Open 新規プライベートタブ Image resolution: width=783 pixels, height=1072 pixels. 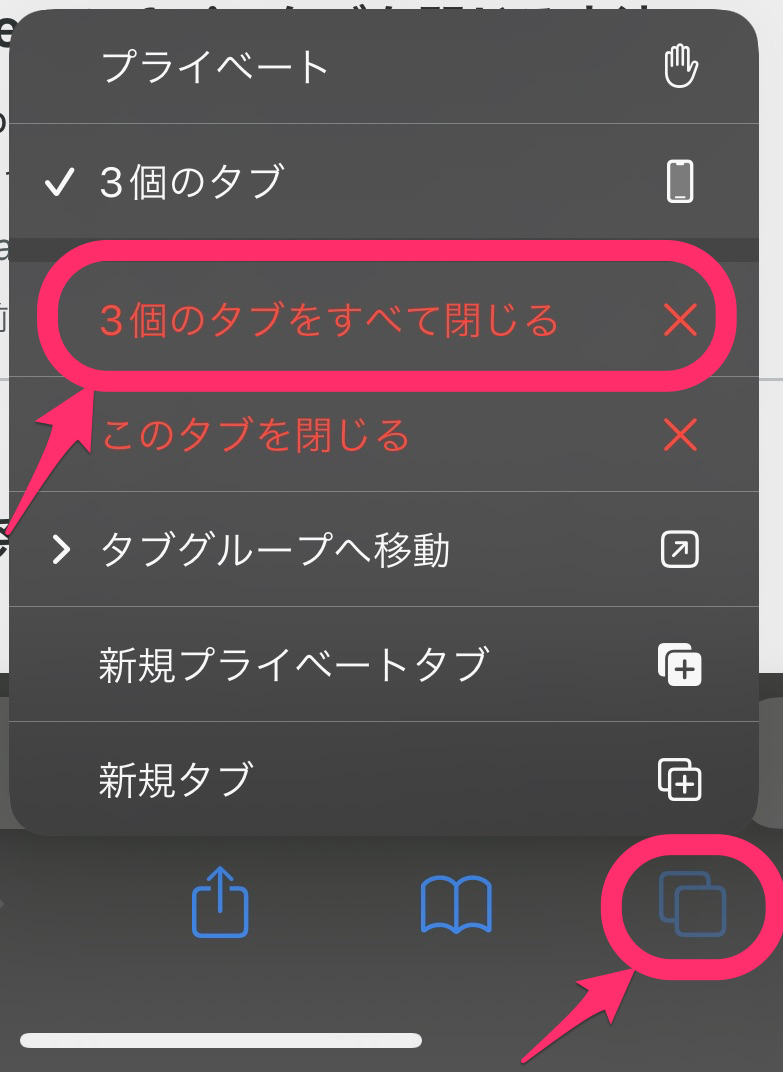384,664
